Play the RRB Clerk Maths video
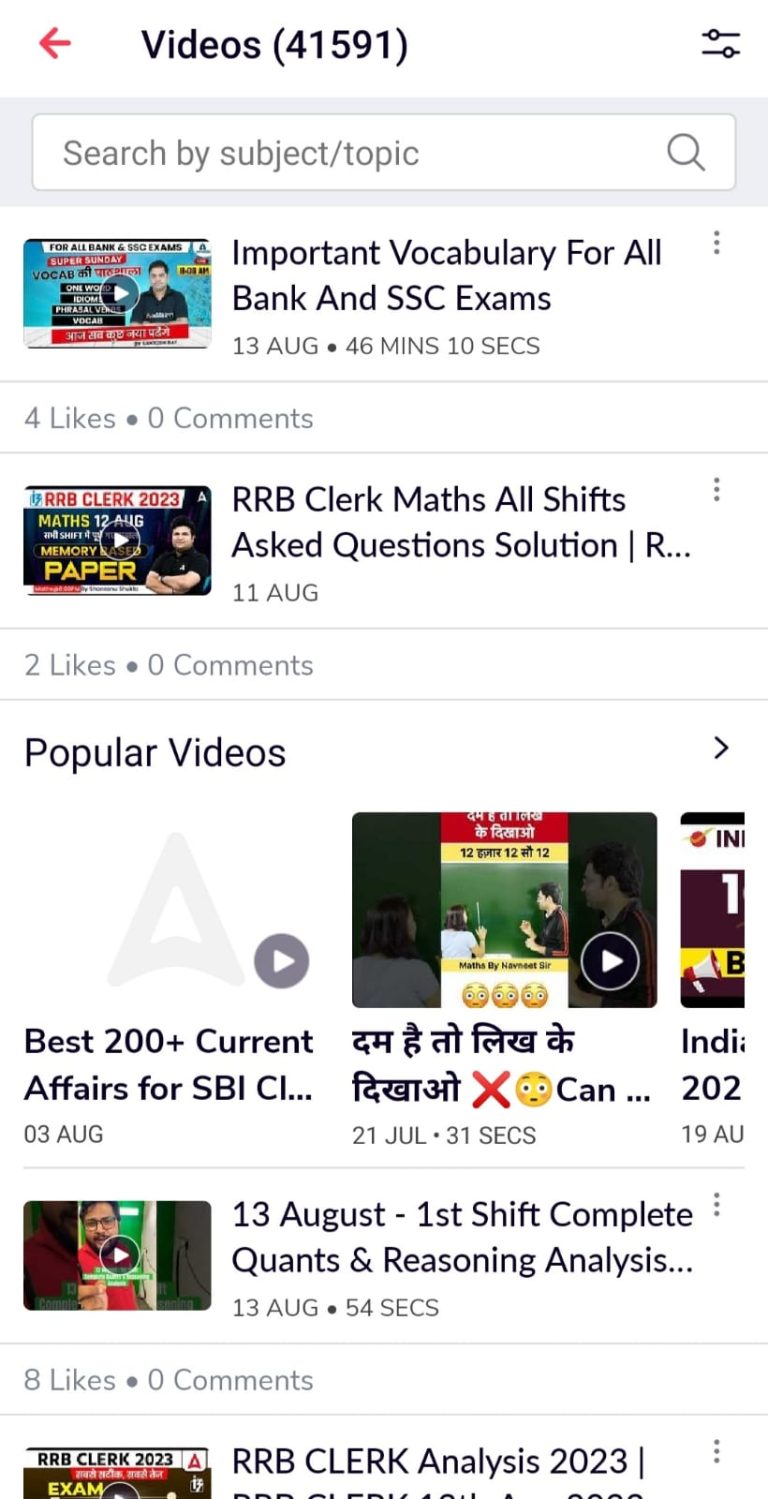 tap(117, 538)
